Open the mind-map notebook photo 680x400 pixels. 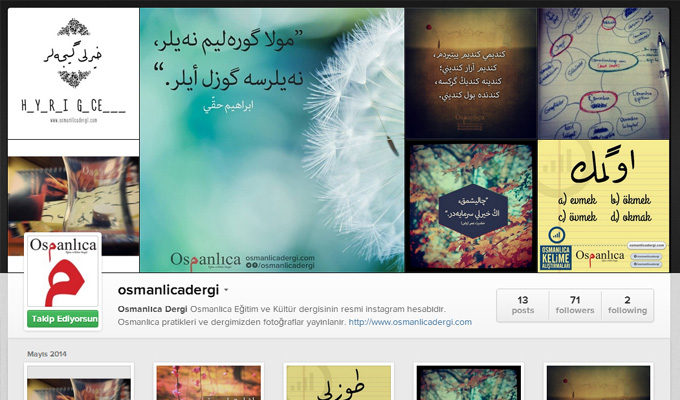tap(603, 72)
